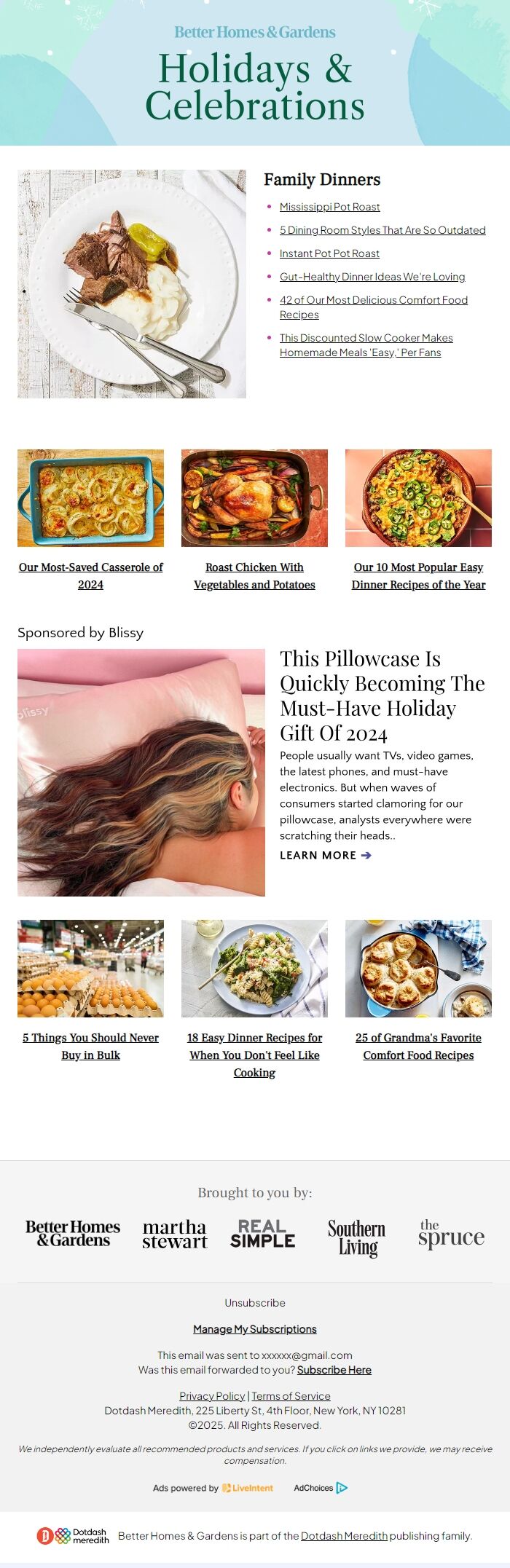Open 42 Most Delicious Comfort Food Recipes
The height and width of the screenshot is (1568, 510).
pyautogui.click(x=373, y=300)
